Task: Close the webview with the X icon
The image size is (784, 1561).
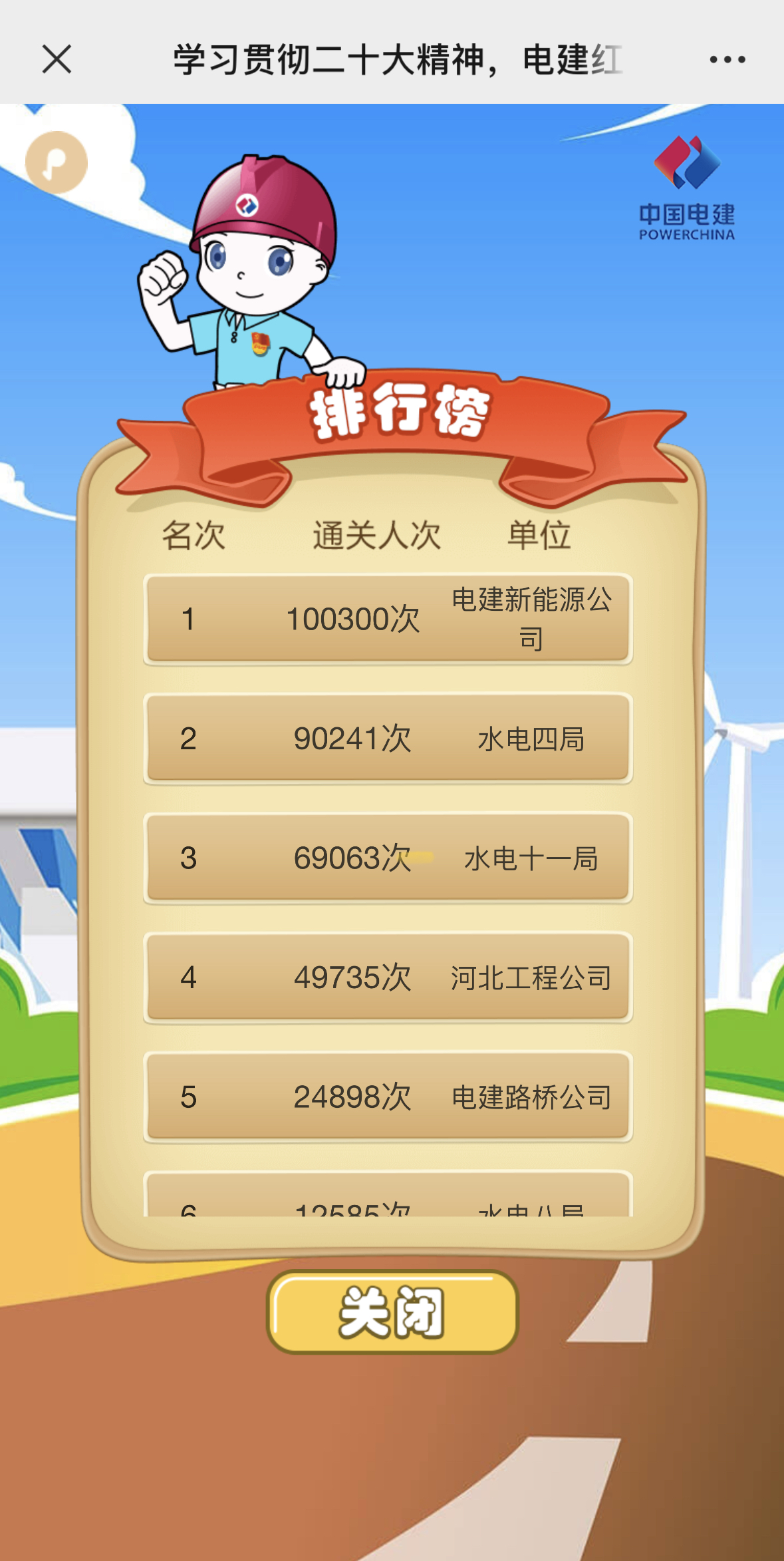Action: click(x=57, y=59)
